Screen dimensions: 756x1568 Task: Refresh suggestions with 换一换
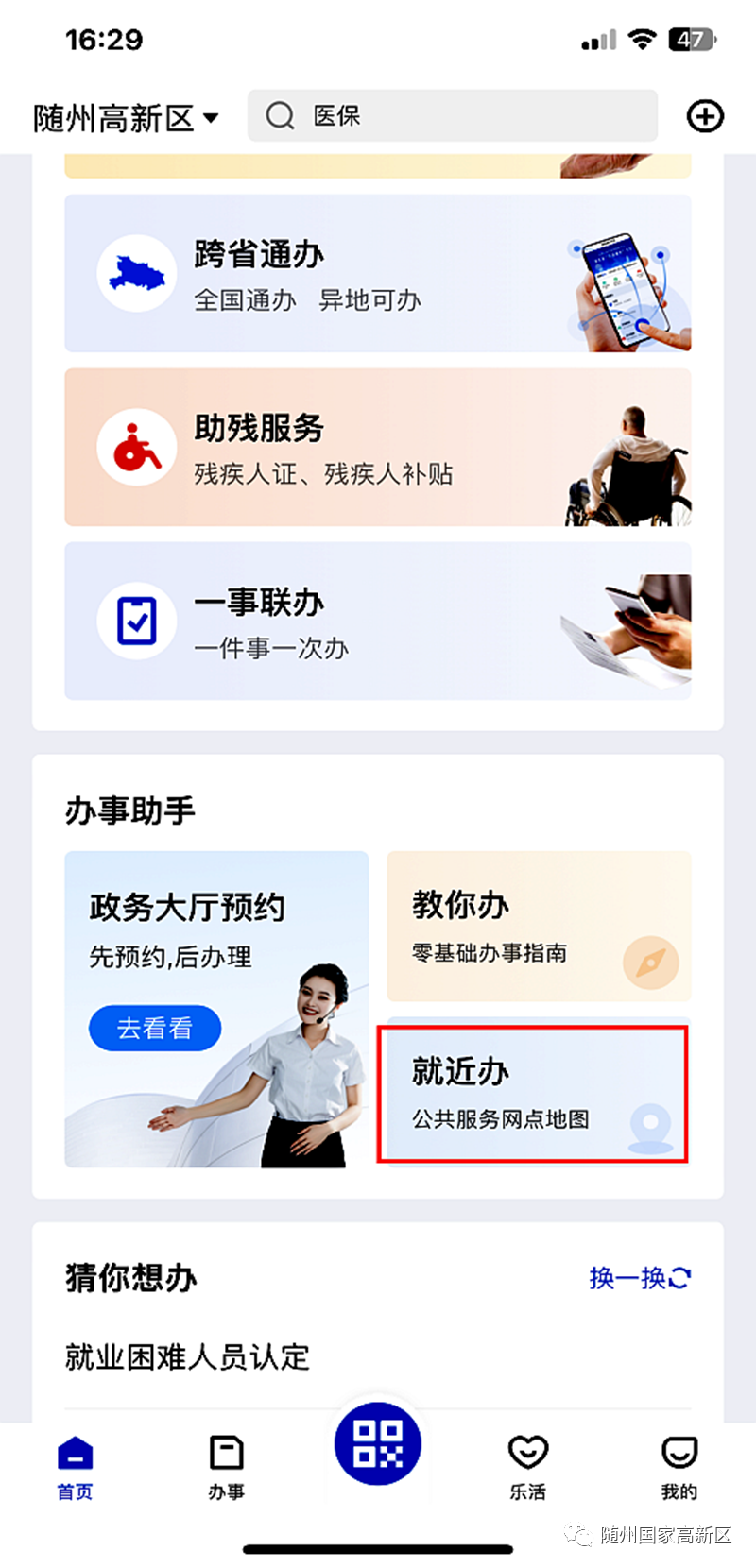pyautogui.click(x=640, y=1278)
